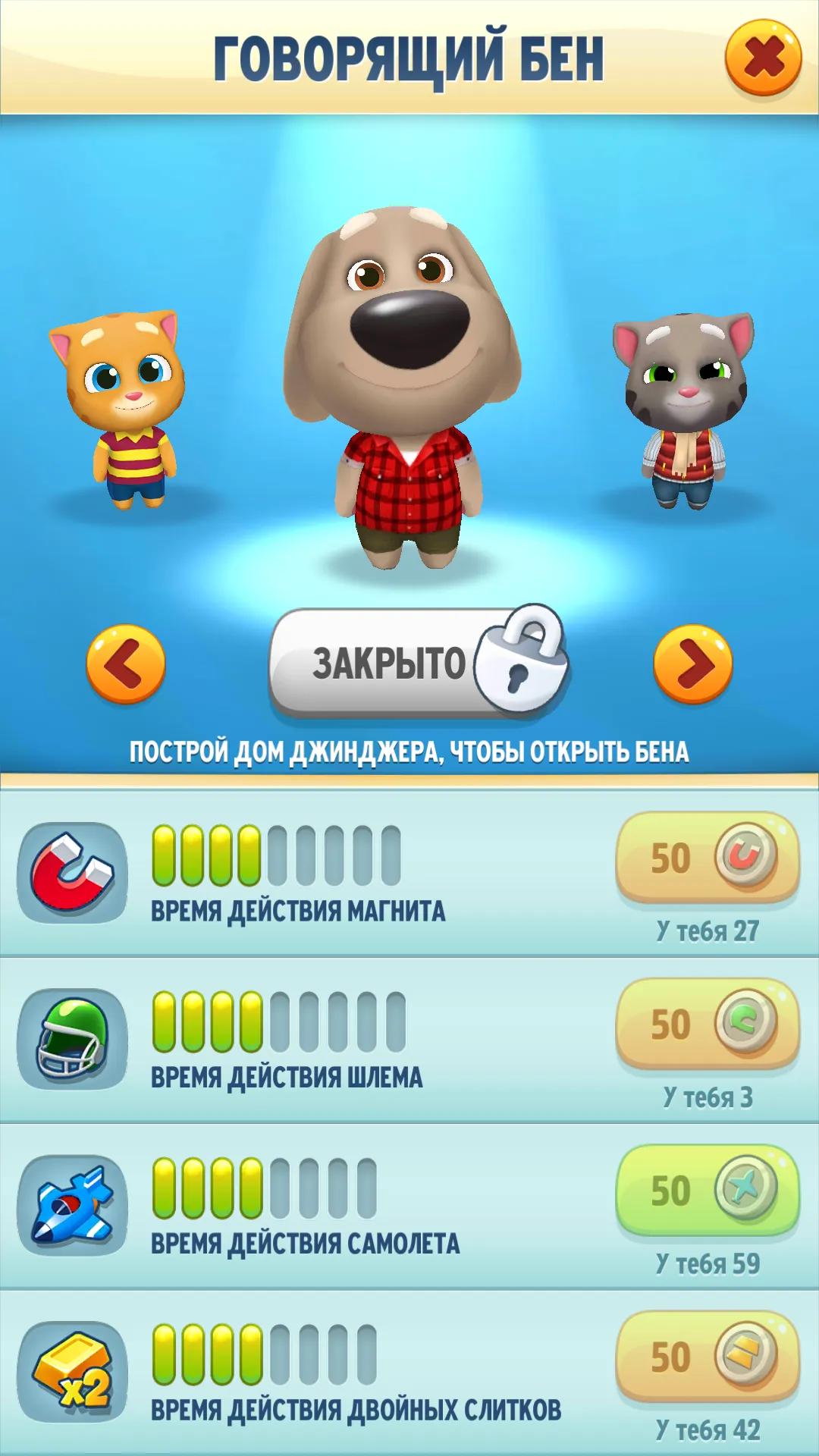Viewport: 819px width, 1456px height.
Task: Go to the next character with right arrow
Action: tap(693, 664)
